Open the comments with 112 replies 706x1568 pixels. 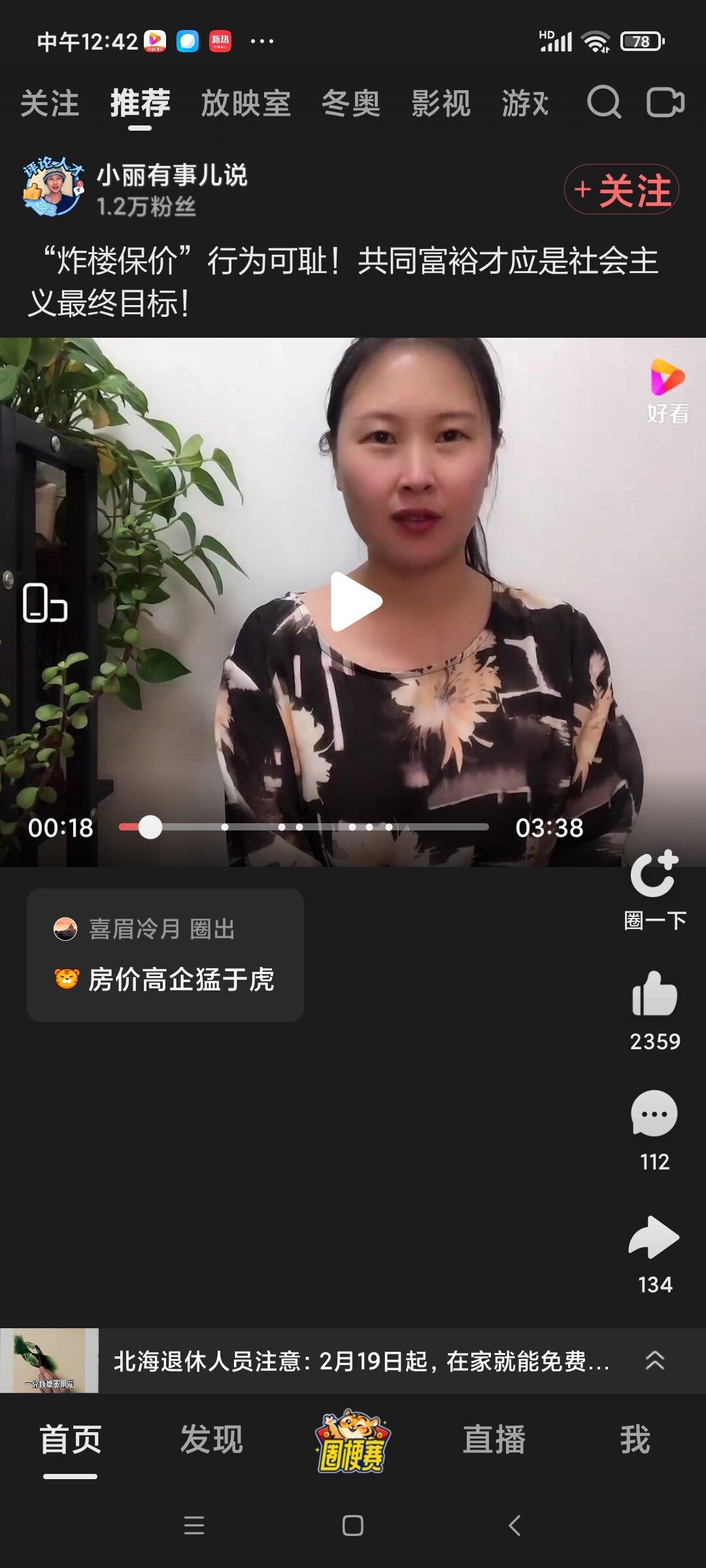pyautogui.click(x=654, y=1115)
